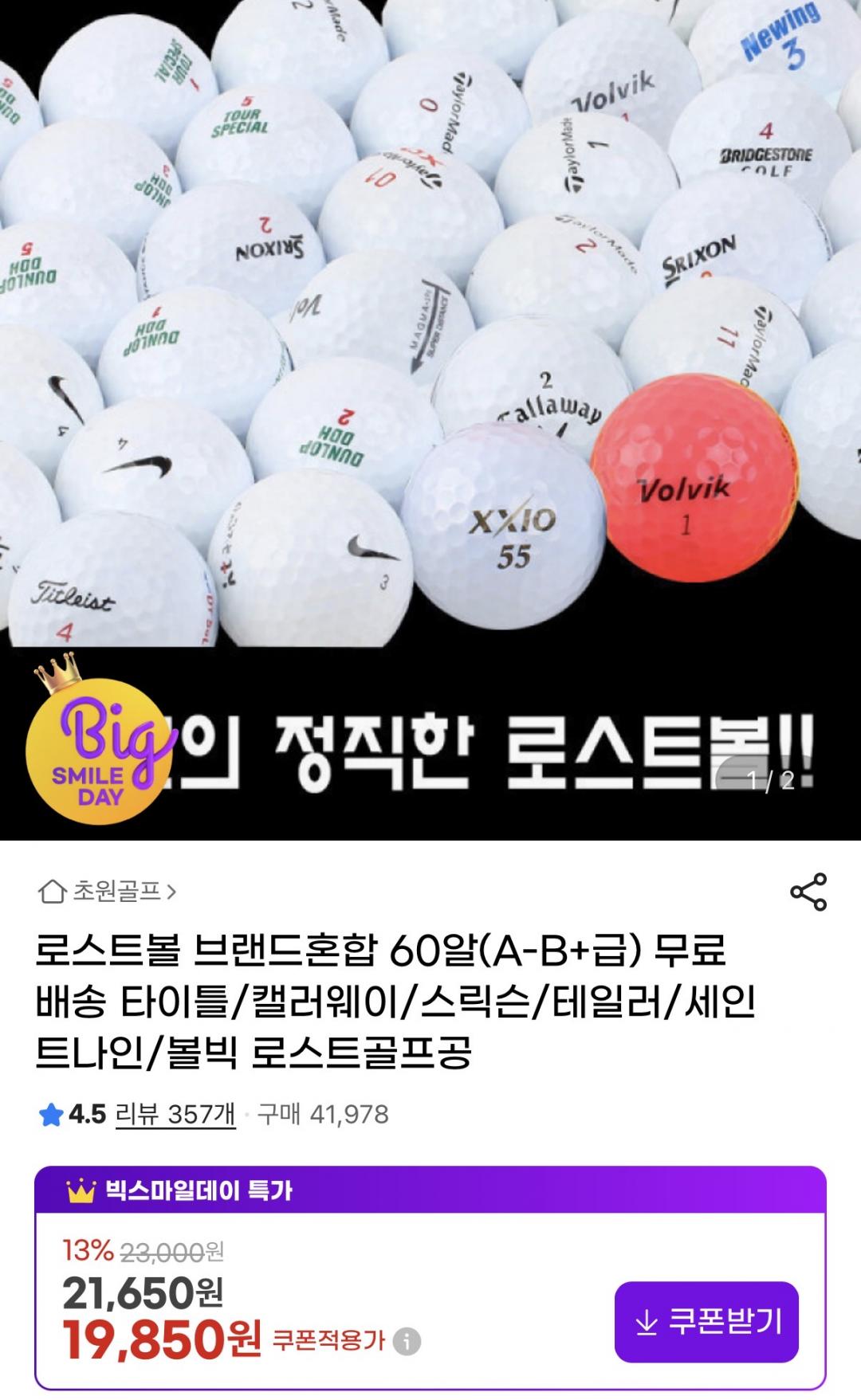Open the 리뷰 357개 reviews link

tap(175, 1113)
